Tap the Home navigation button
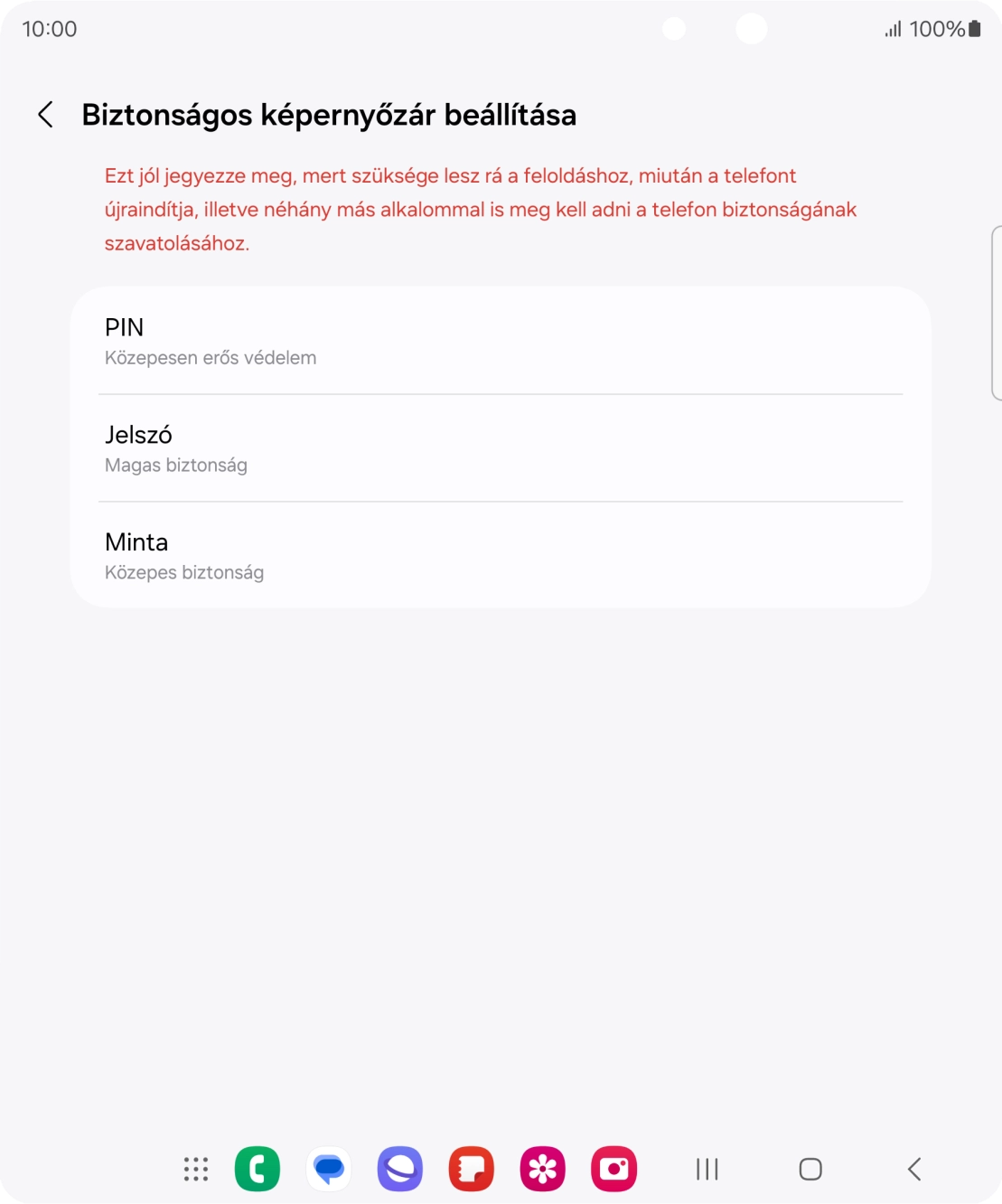Viewport: 1002px width, 1204px height. point(810,1168)
